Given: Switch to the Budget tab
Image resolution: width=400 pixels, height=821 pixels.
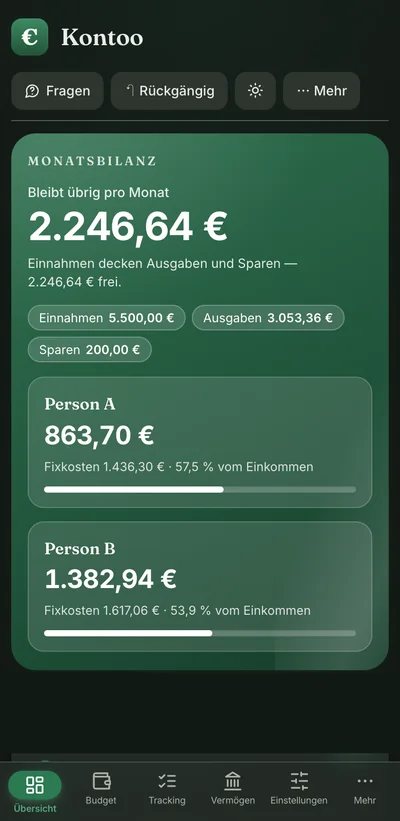Looking at the screenshot, I should pyautogui.click(x=101, y=789).
